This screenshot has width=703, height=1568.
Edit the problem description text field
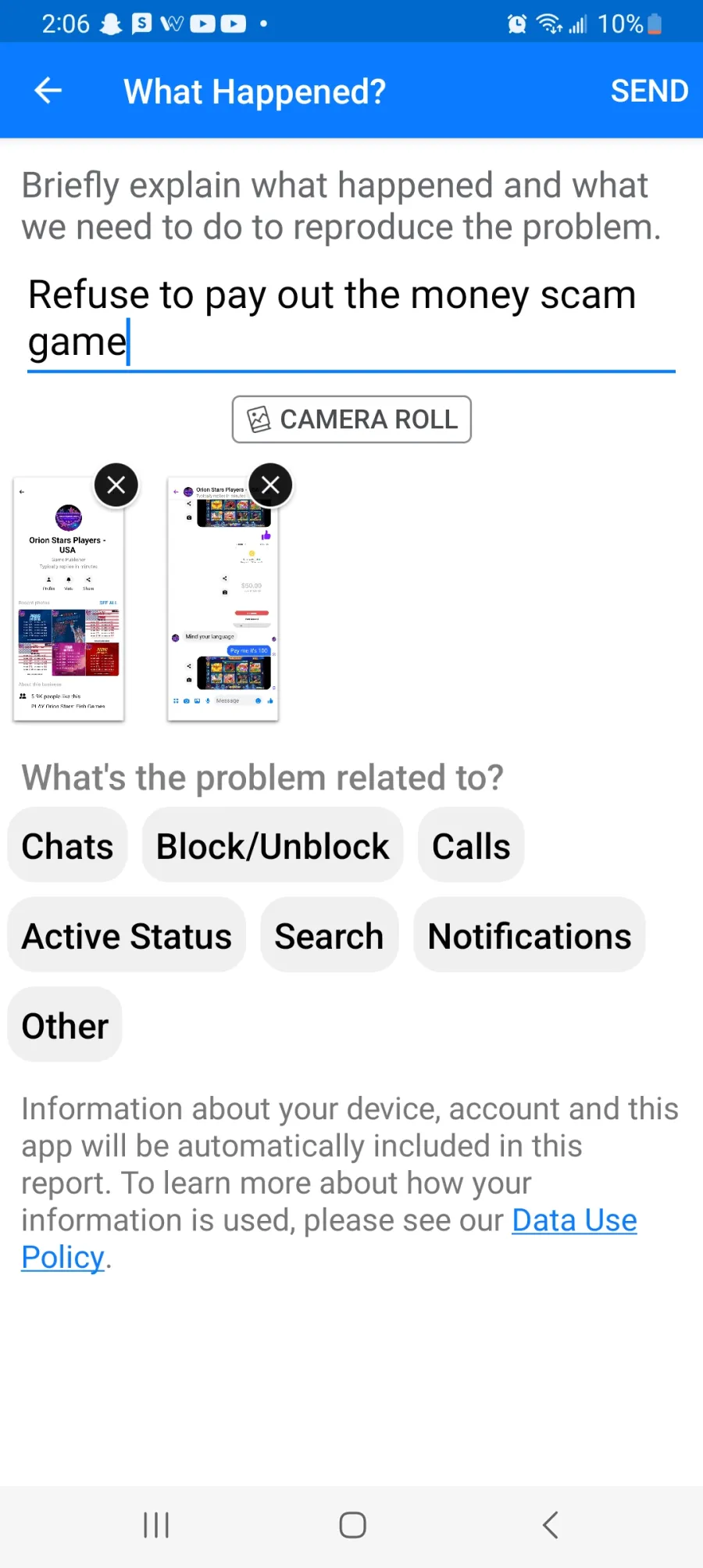[351, 320]
